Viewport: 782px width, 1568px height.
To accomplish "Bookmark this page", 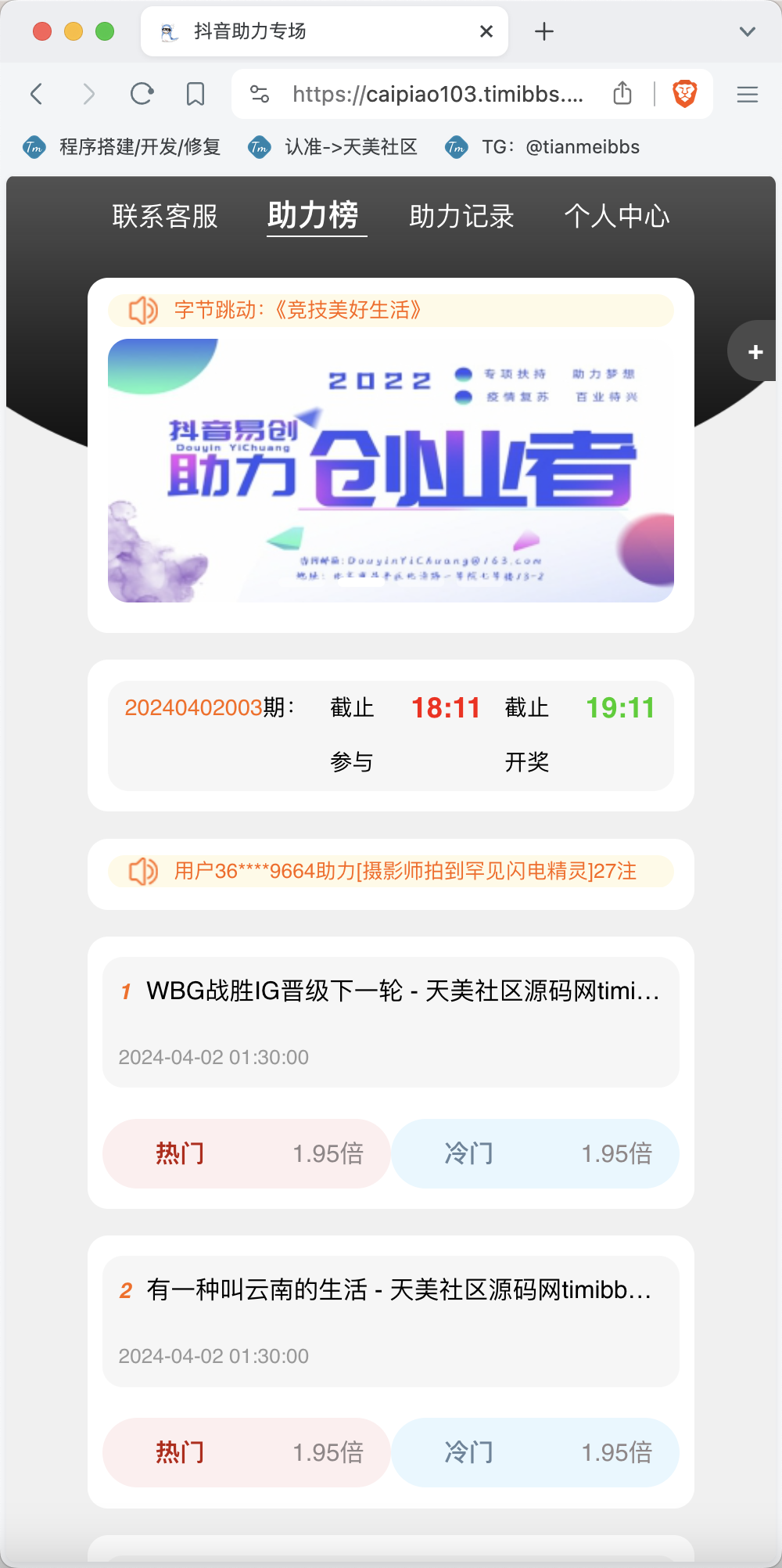I will point(195,95).
